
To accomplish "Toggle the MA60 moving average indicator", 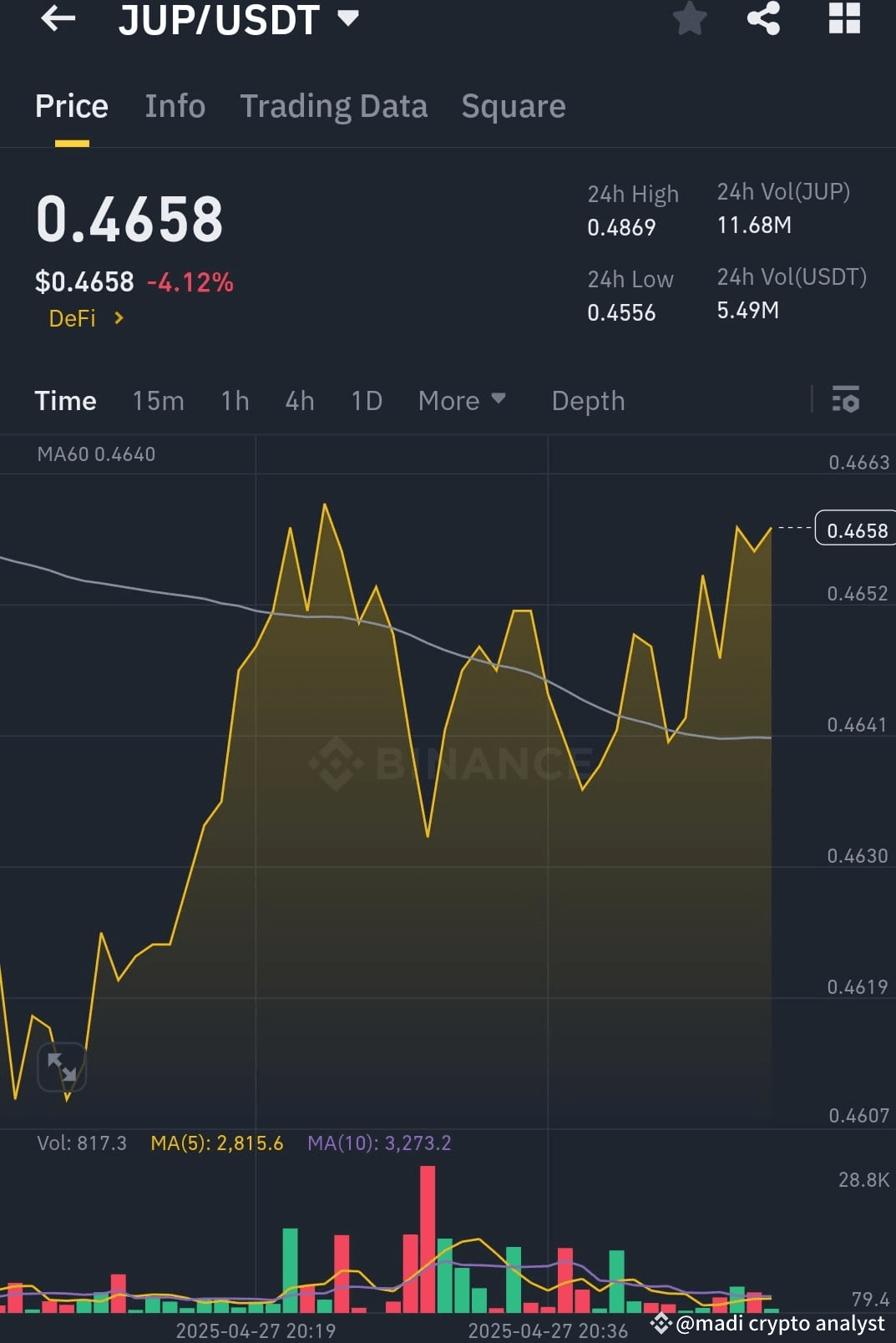I will (x=94, y=454).
